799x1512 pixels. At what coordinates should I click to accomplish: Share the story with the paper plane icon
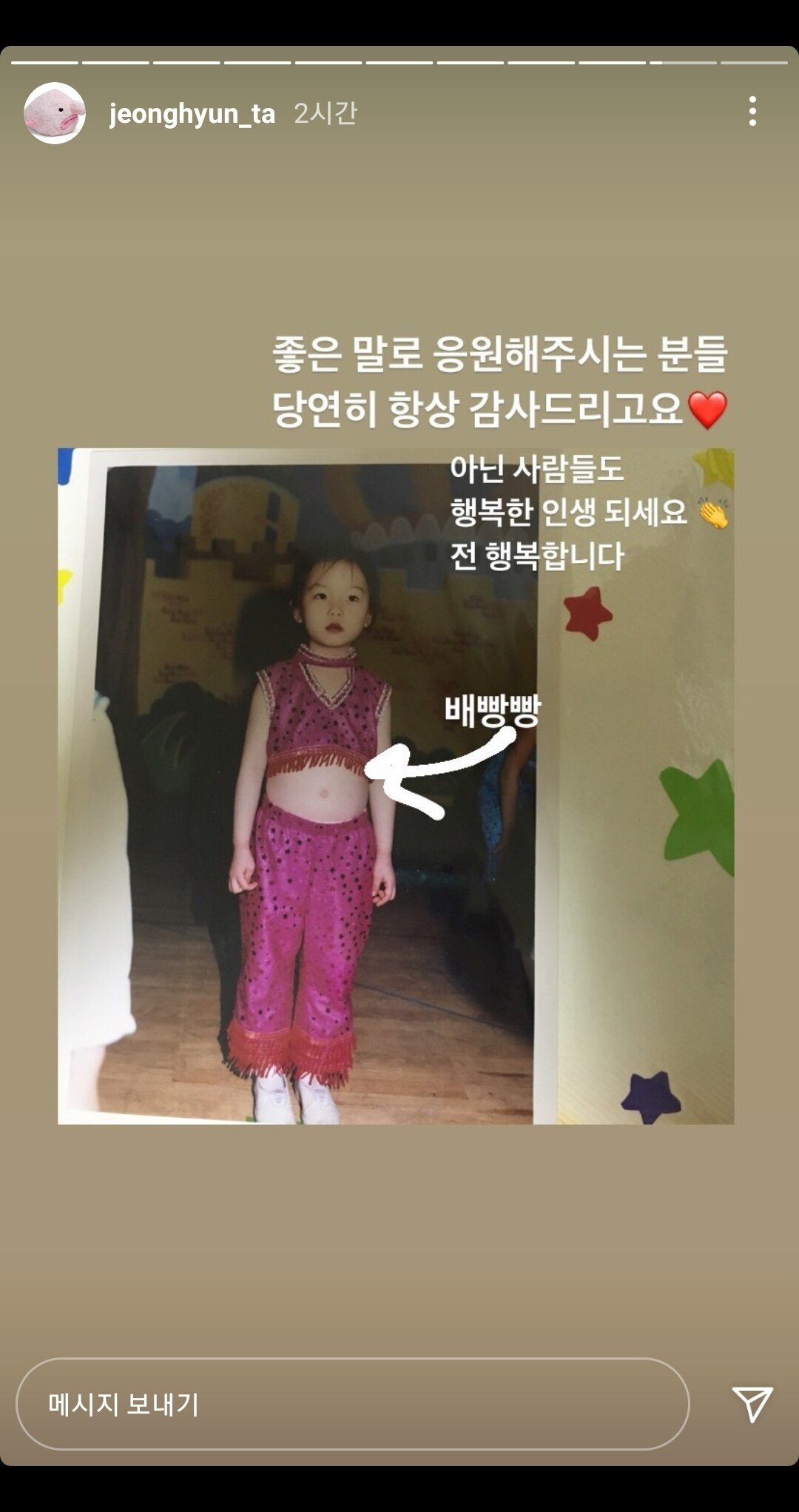[x=752, y=1404]
